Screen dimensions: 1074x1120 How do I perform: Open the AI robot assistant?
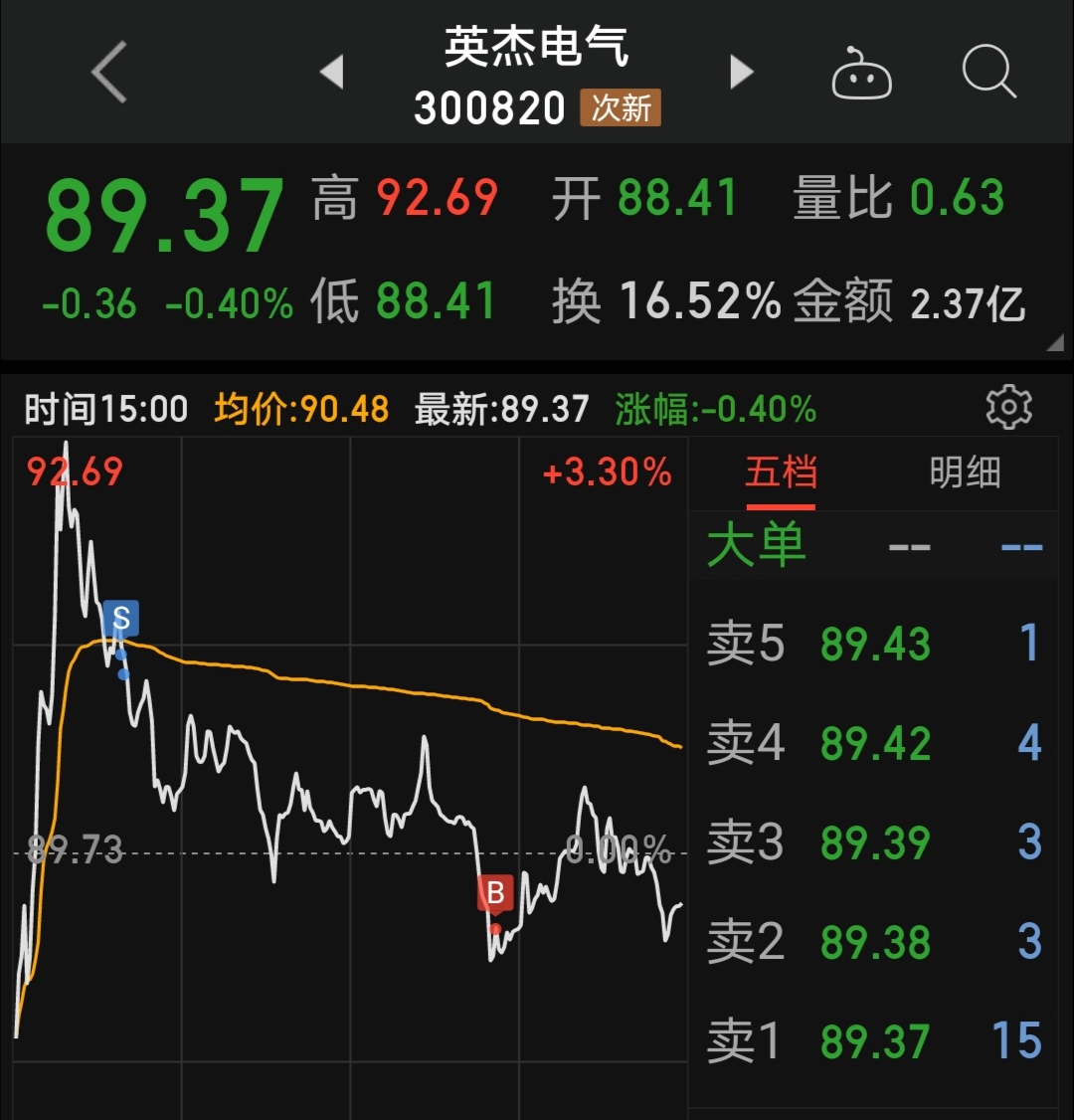click(860, 72)
